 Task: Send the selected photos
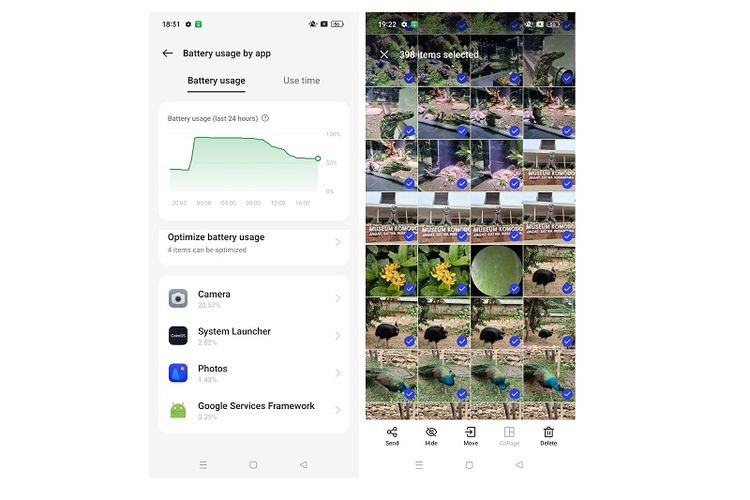coord(392,435)
